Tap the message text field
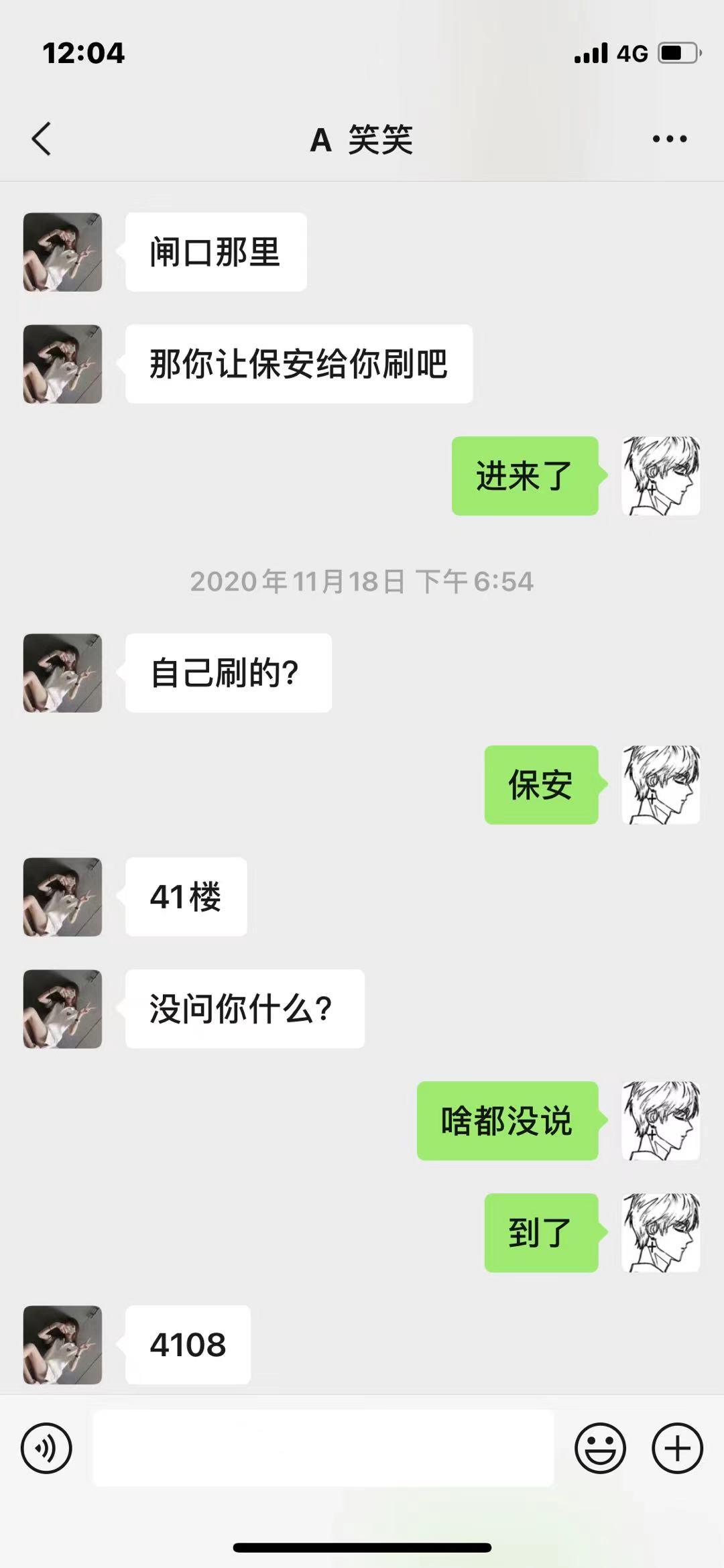The height and width of the screenshot is (1568, 724). point(323,1448)
